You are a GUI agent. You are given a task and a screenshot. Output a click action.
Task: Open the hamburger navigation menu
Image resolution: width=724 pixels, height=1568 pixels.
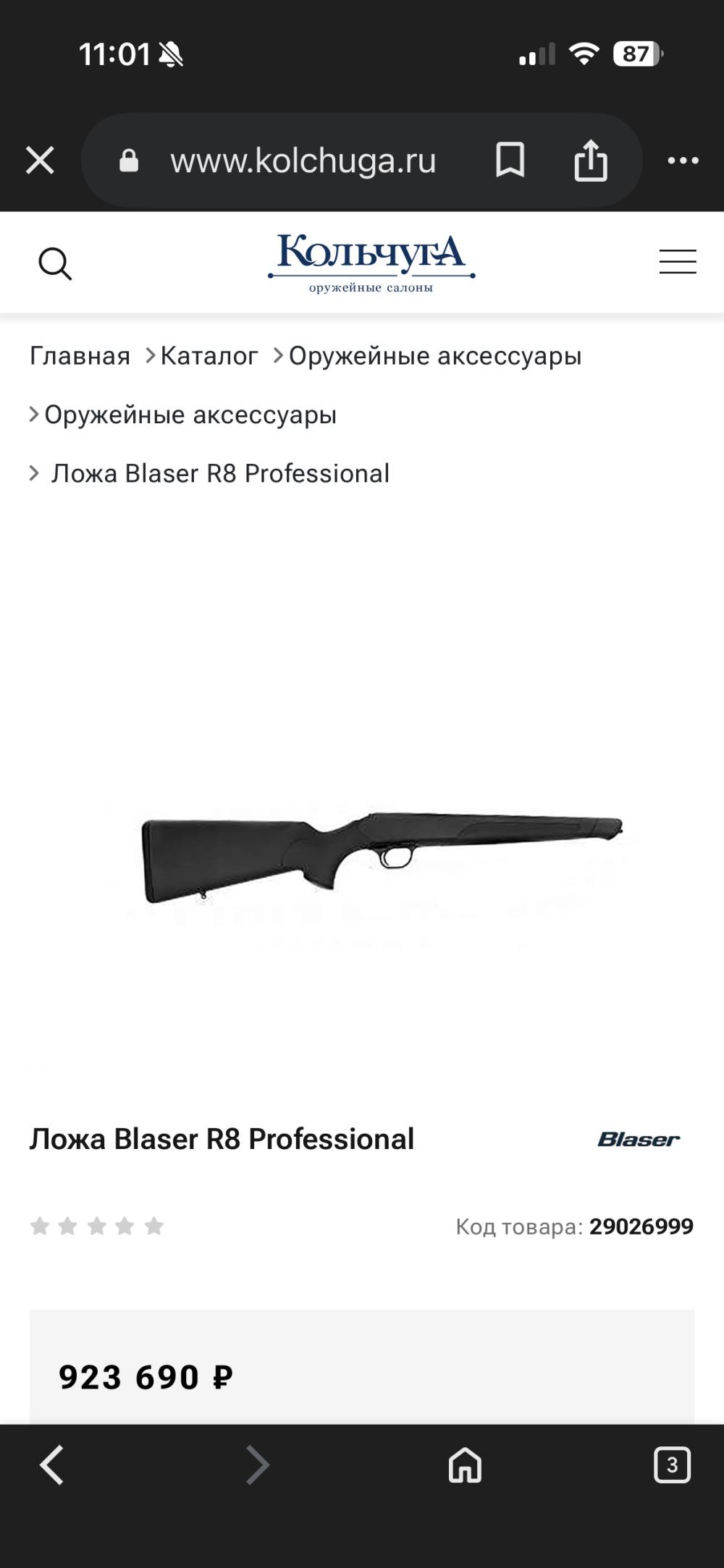pos(676,262)
